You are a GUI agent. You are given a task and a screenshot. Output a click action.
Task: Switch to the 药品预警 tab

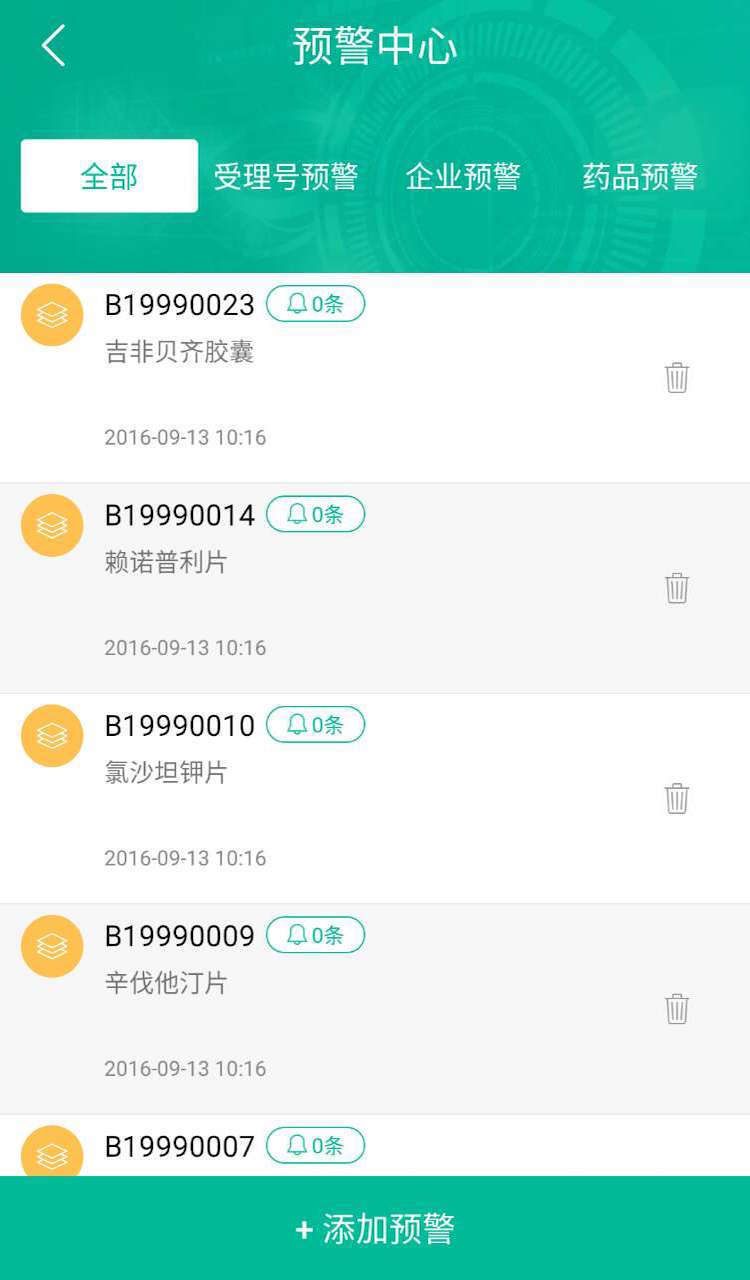click(x=640, y=177)
